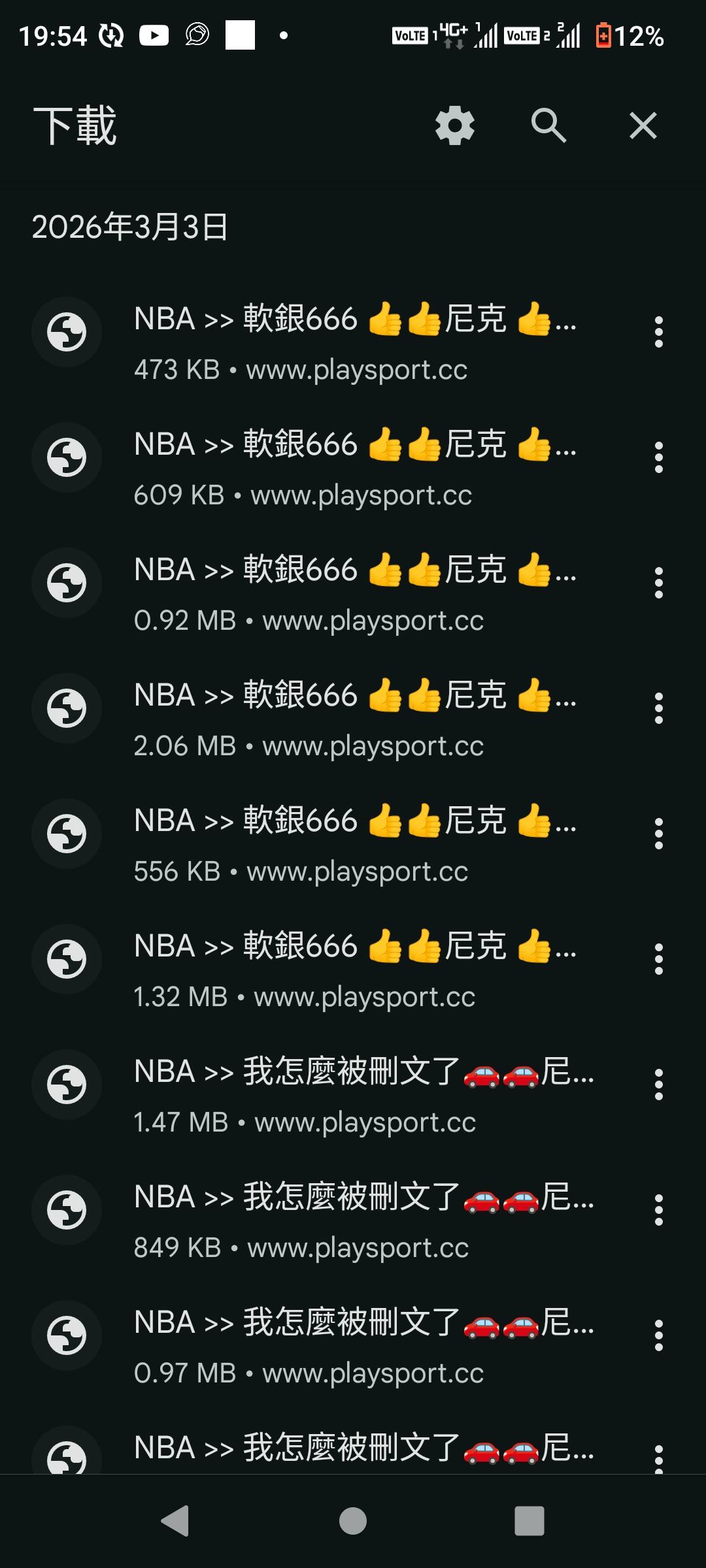Viewport: 706px width, 1568px height.
Task: Show more options for 609 KB file
Action: pos(659,457)
